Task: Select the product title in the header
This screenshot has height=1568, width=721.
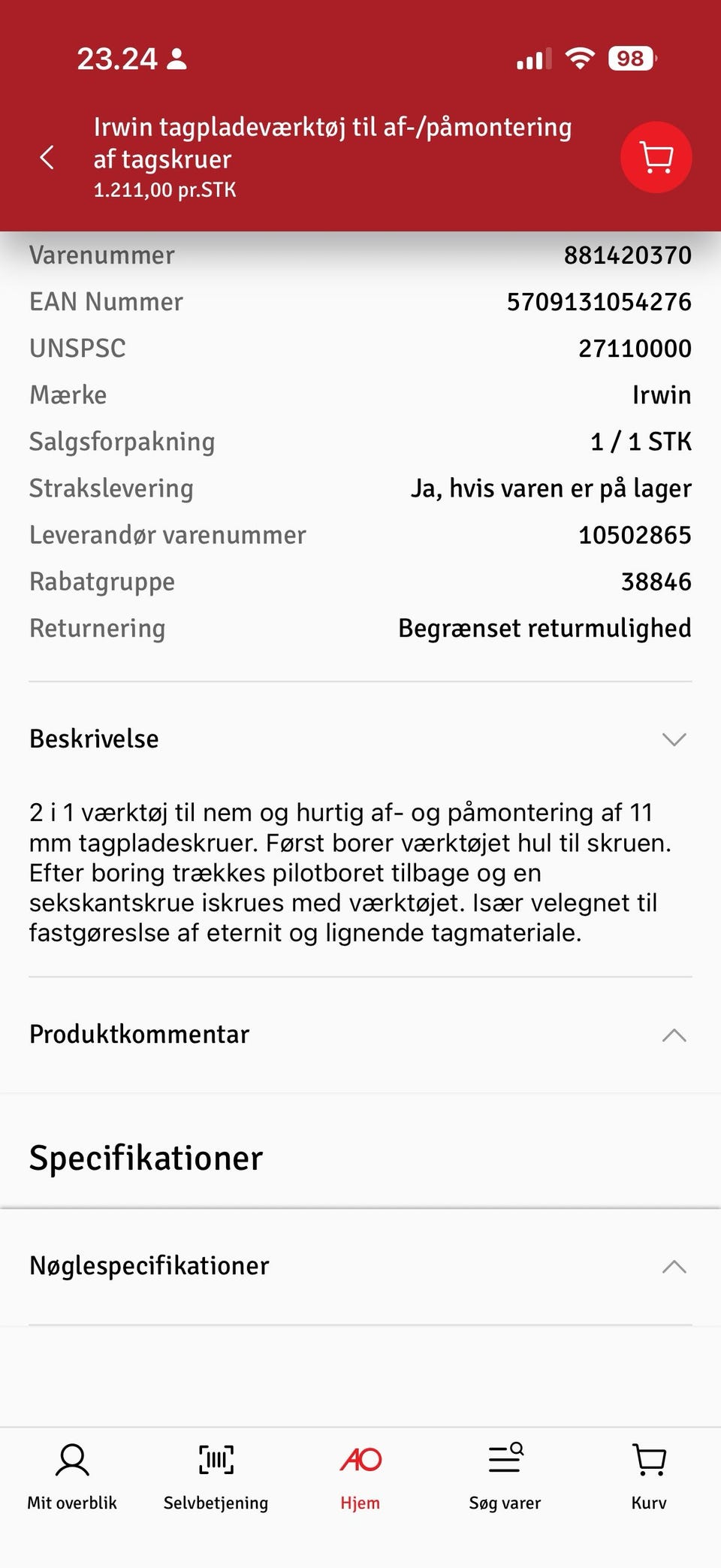Action: (332, 142)
